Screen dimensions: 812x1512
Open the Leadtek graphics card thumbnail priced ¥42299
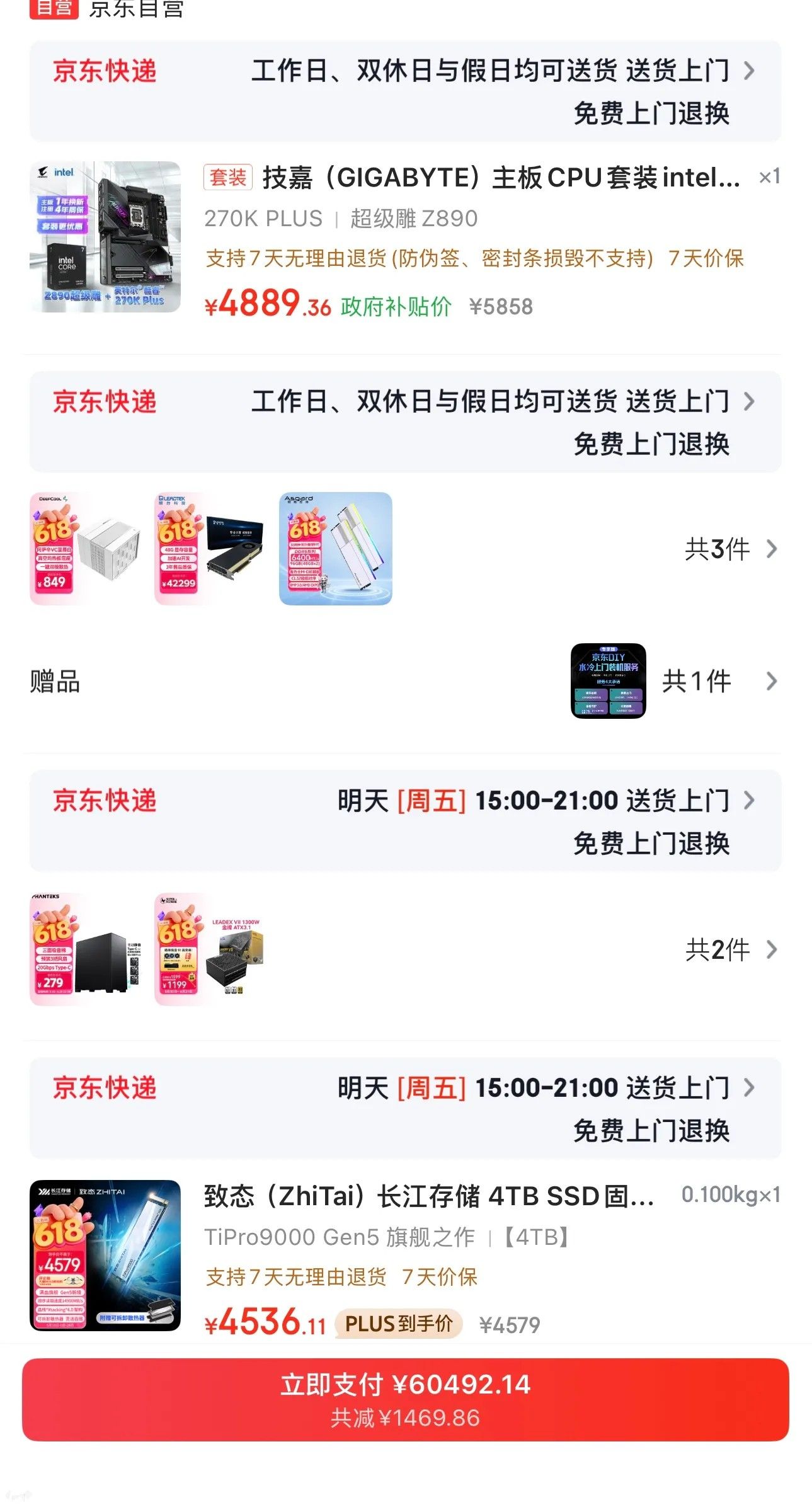(211, 549)
